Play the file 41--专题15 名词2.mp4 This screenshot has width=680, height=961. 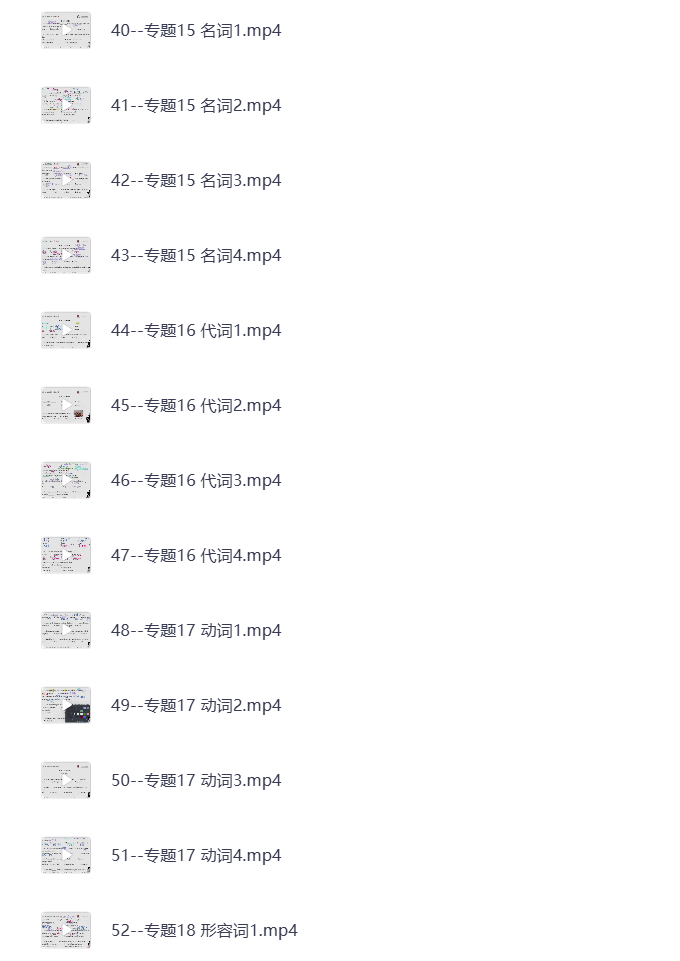tap(196, 106)
